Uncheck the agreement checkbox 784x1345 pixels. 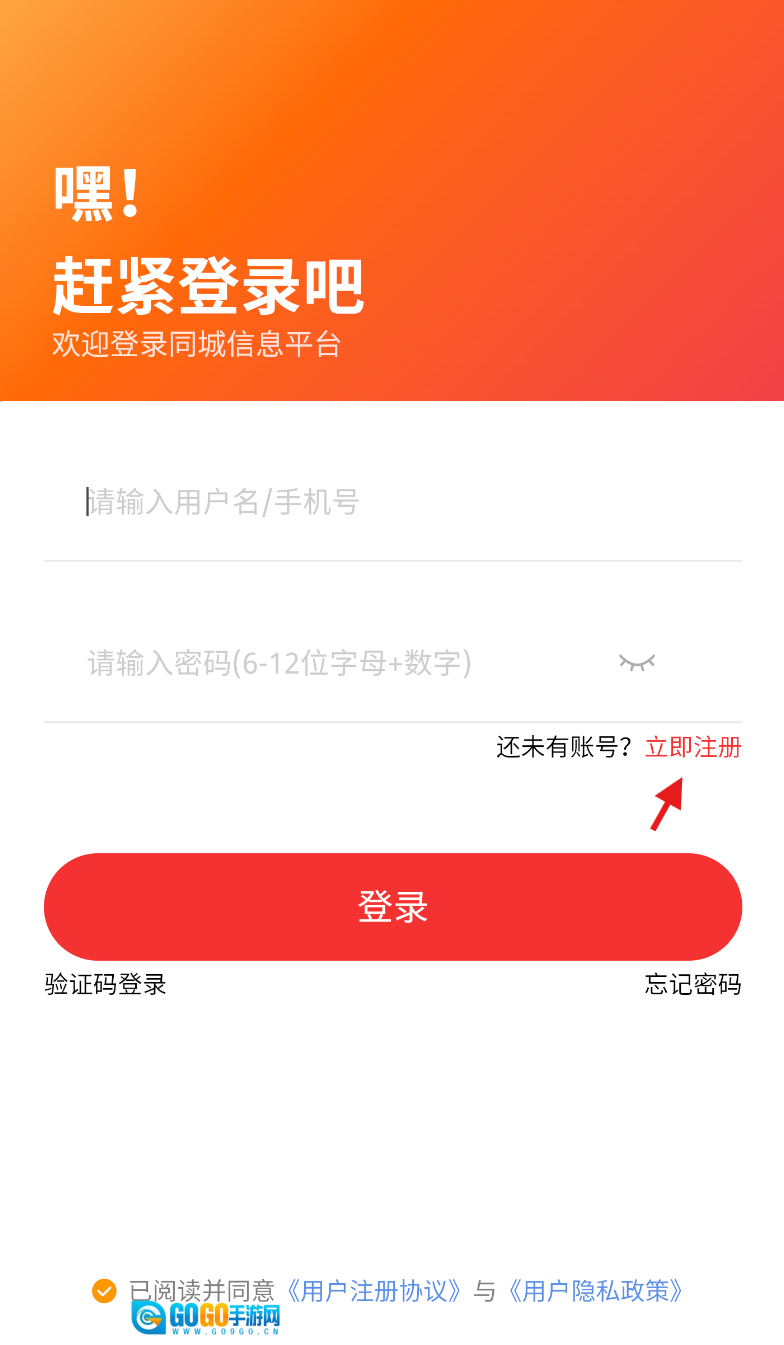(x=104, y=1291)
